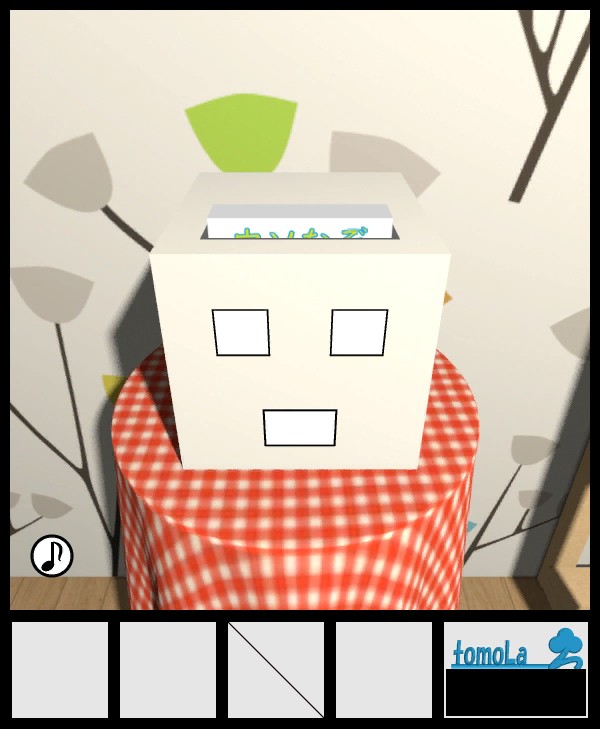Pick up the card sticking out of the box
600x729 pixels.
click(299, 225)
